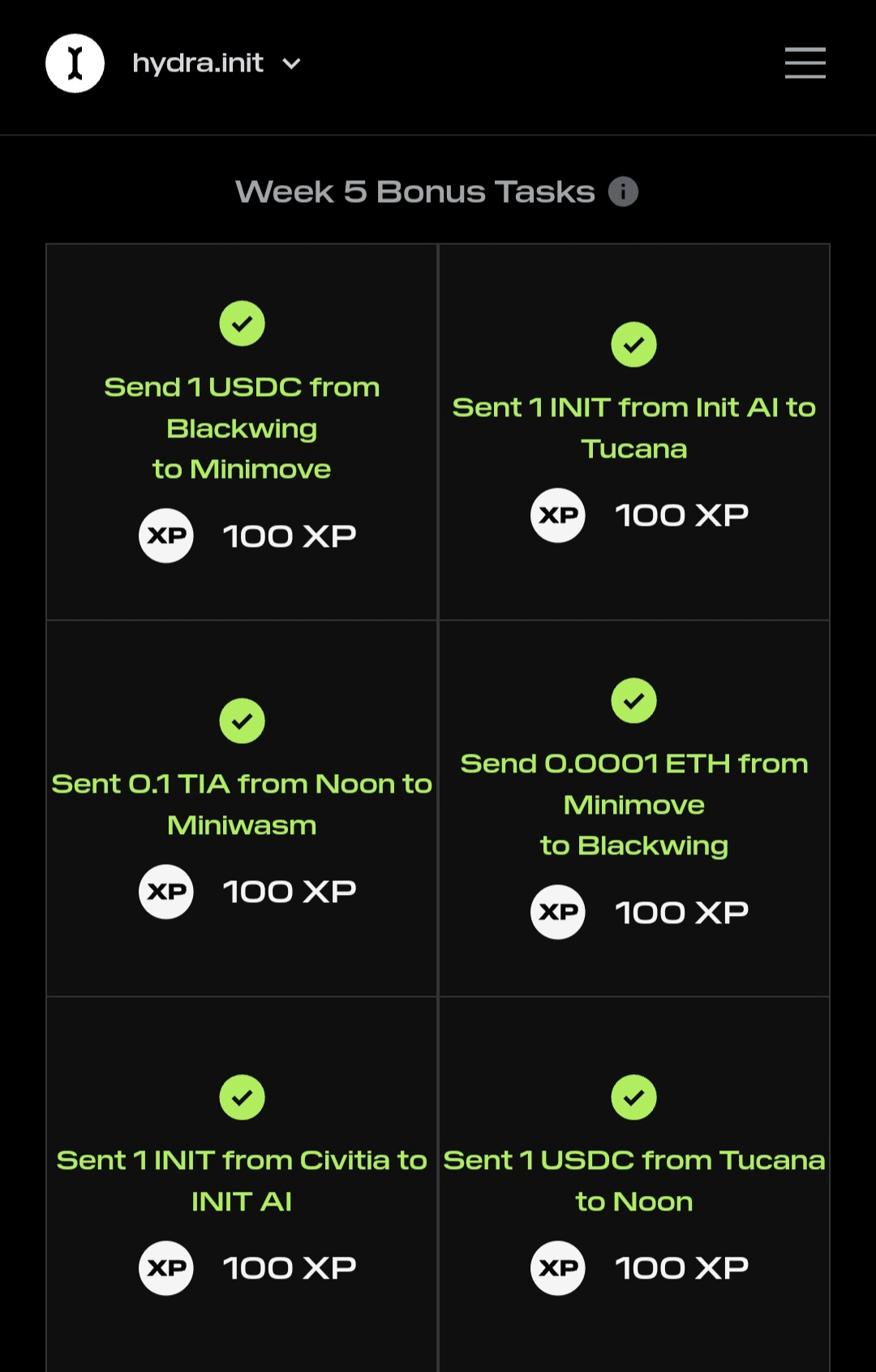View the Sent 1 INIT from Civitia task
The height and width of the screenshot is (1372, 876).
[x=242, y=1181]
